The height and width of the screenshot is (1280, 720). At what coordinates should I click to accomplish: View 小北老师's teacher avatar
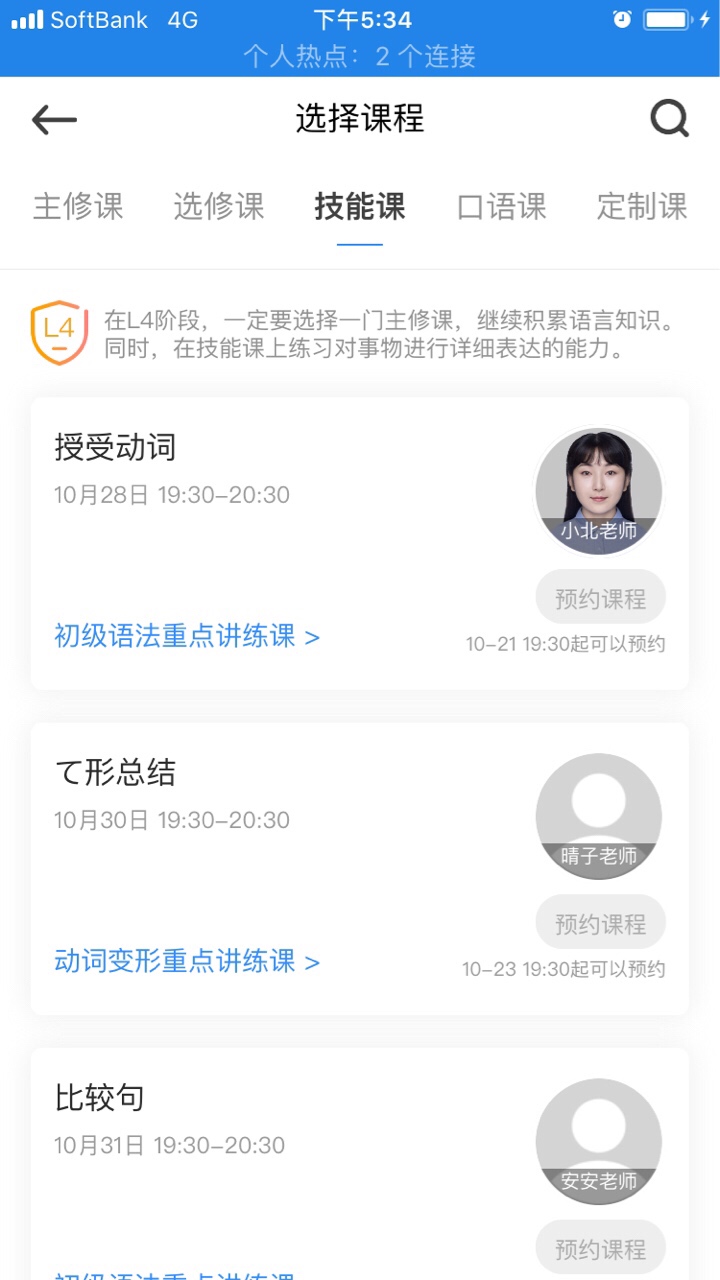599,491
